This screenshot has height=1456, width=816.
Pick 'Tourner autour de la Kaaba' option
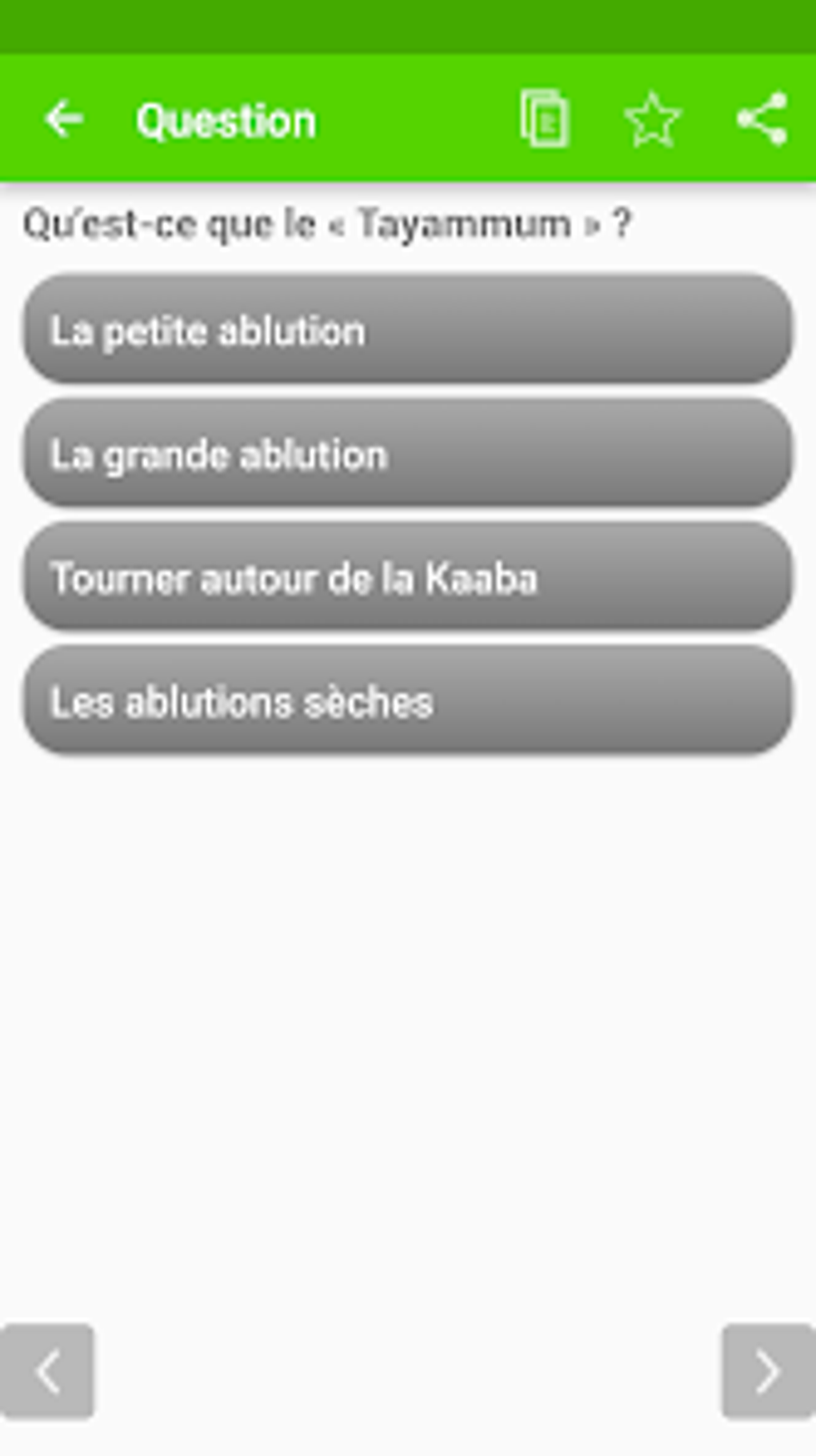(408, 578)
